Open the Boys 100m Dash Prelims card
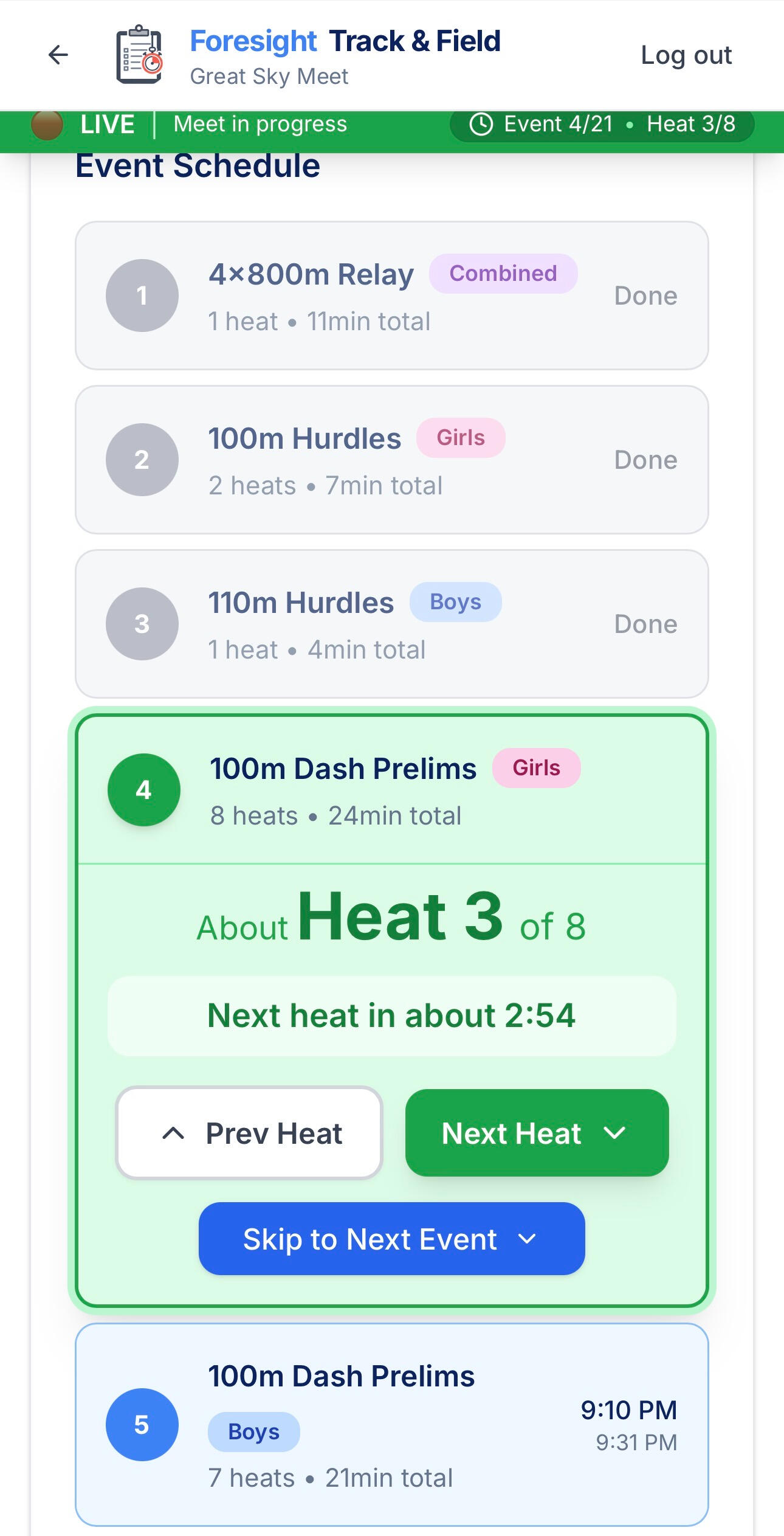This screenshot has width=784, height=1536. [x=391, y=1424]
